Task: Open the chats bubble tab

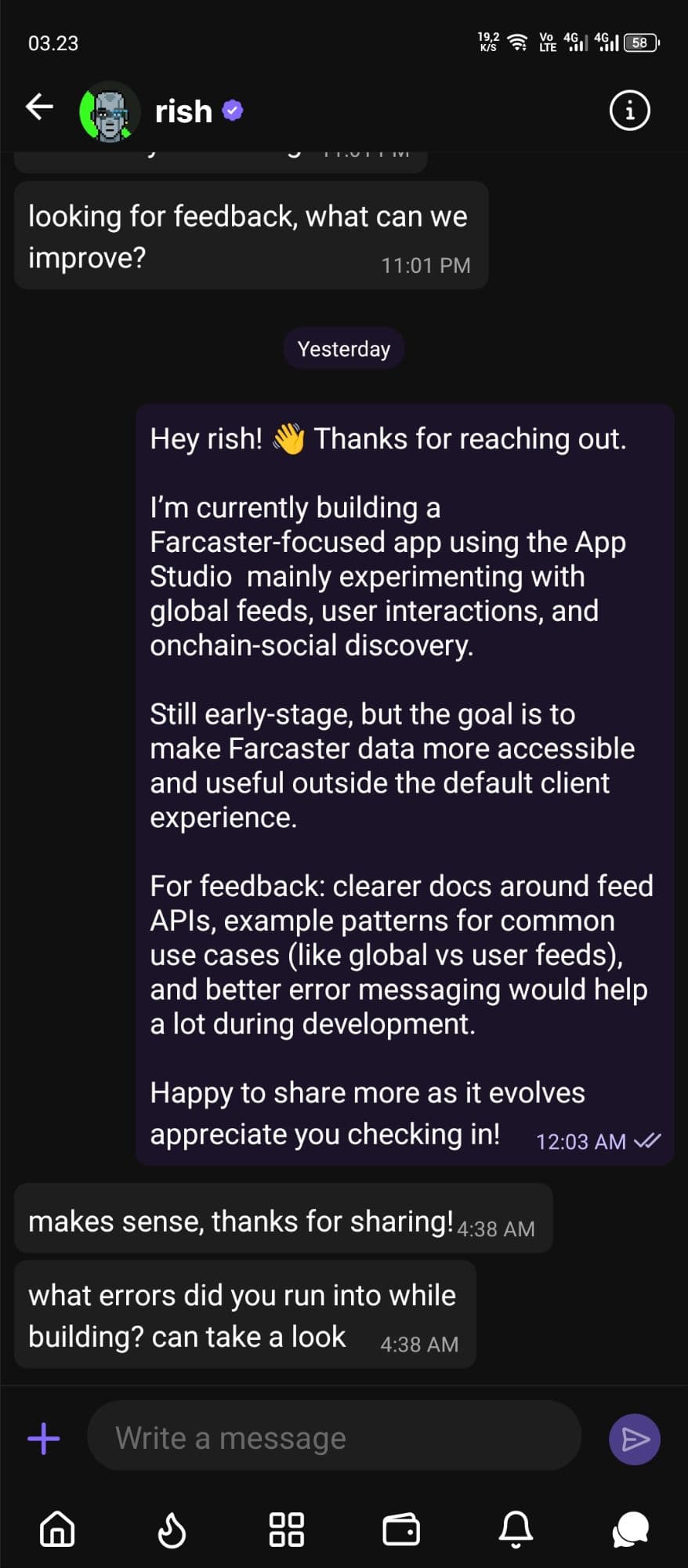Action: tap(630, 1529)
